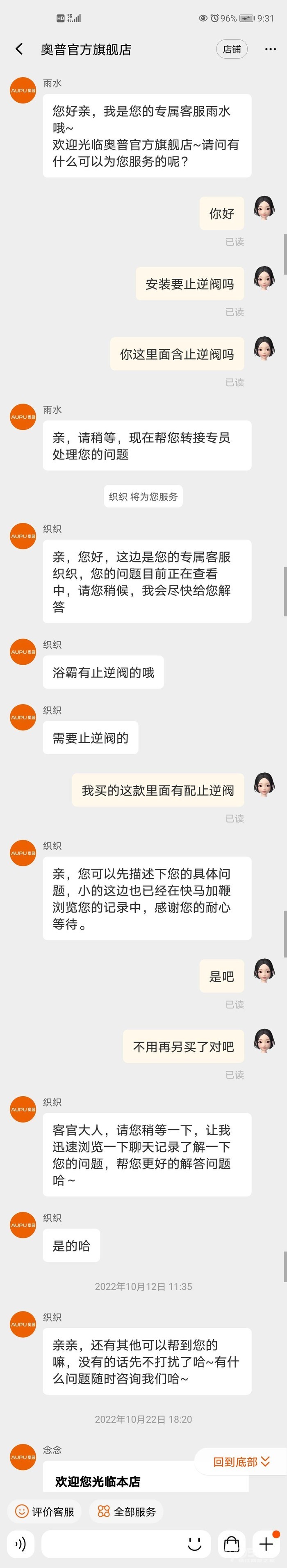Viewport: 287px width, 1568px height.
Task: Tap 评价客服 to rate the service
Action: pos(45,1511)
